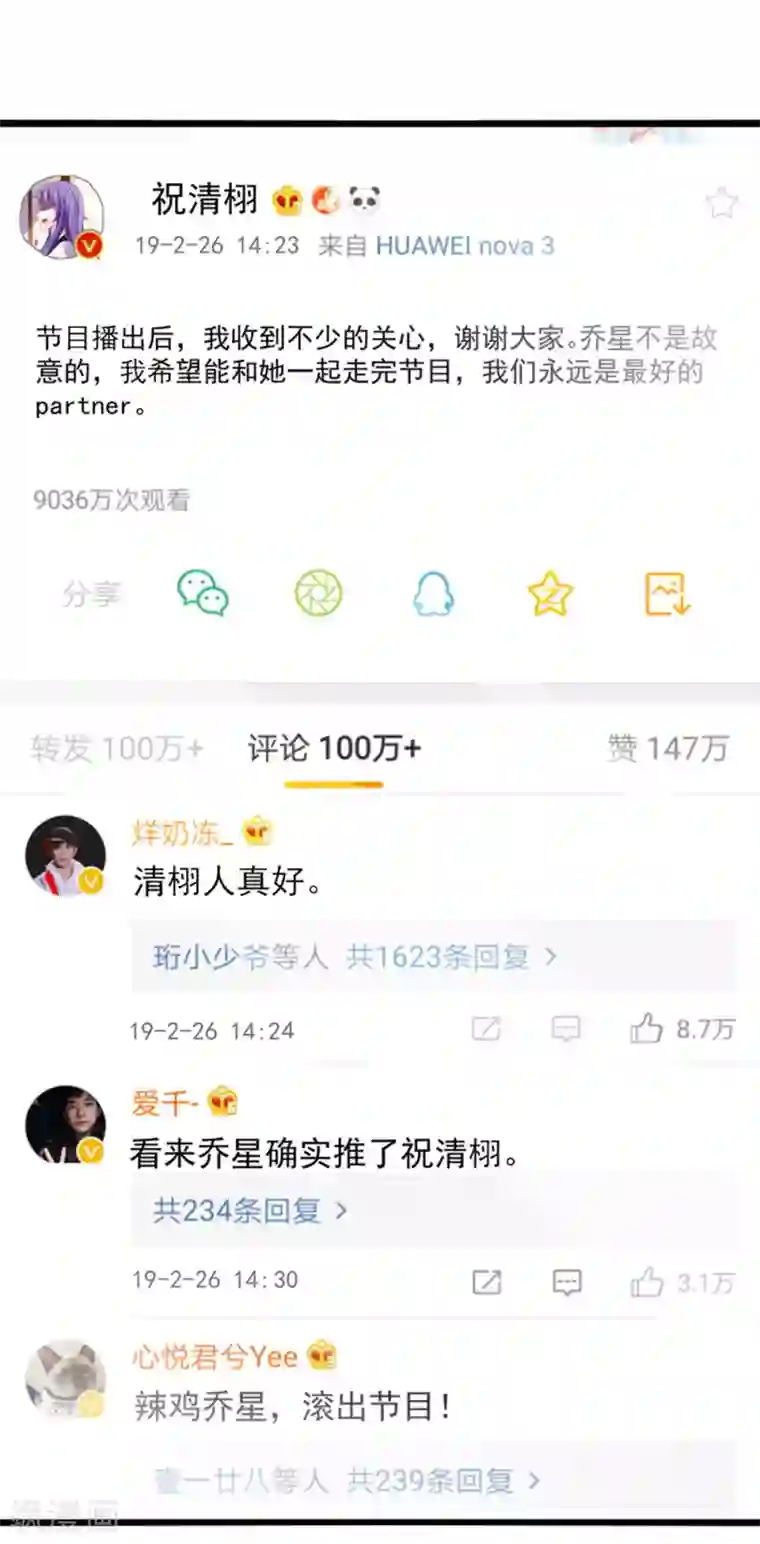Open the comment icon under 爱千-'s comment

(567, 1282)
